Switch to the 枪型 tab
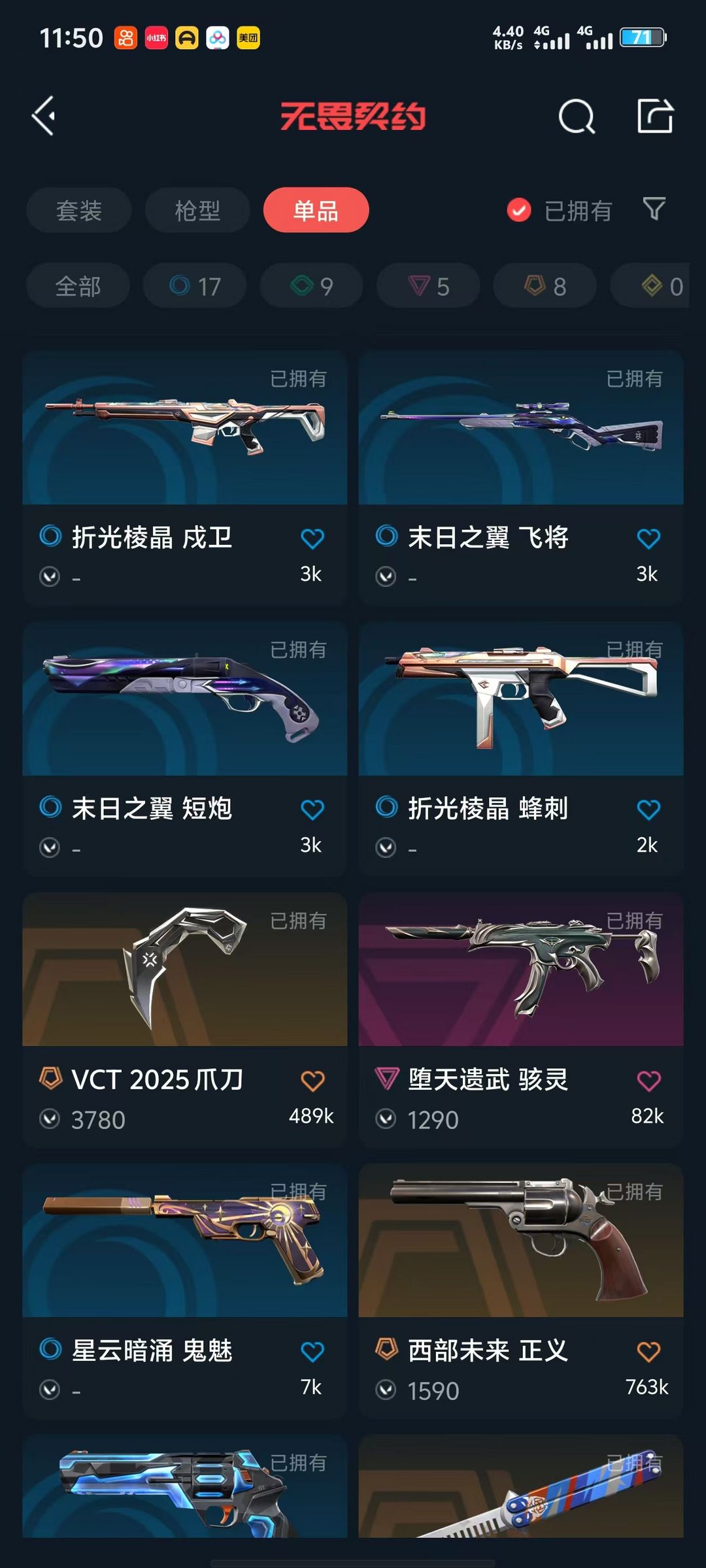Viewport: 706px width, 1568px height. 197,210
